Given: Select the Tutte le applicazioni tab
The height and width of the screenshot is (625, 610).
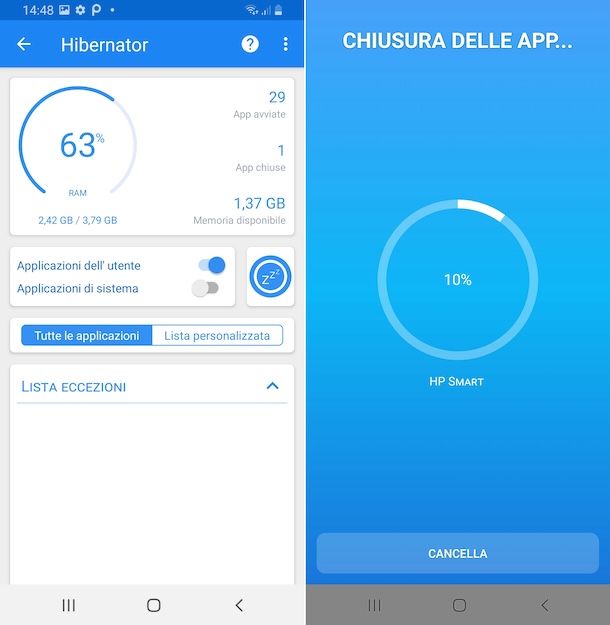Looking at the screenshot, I should (87, 336).
